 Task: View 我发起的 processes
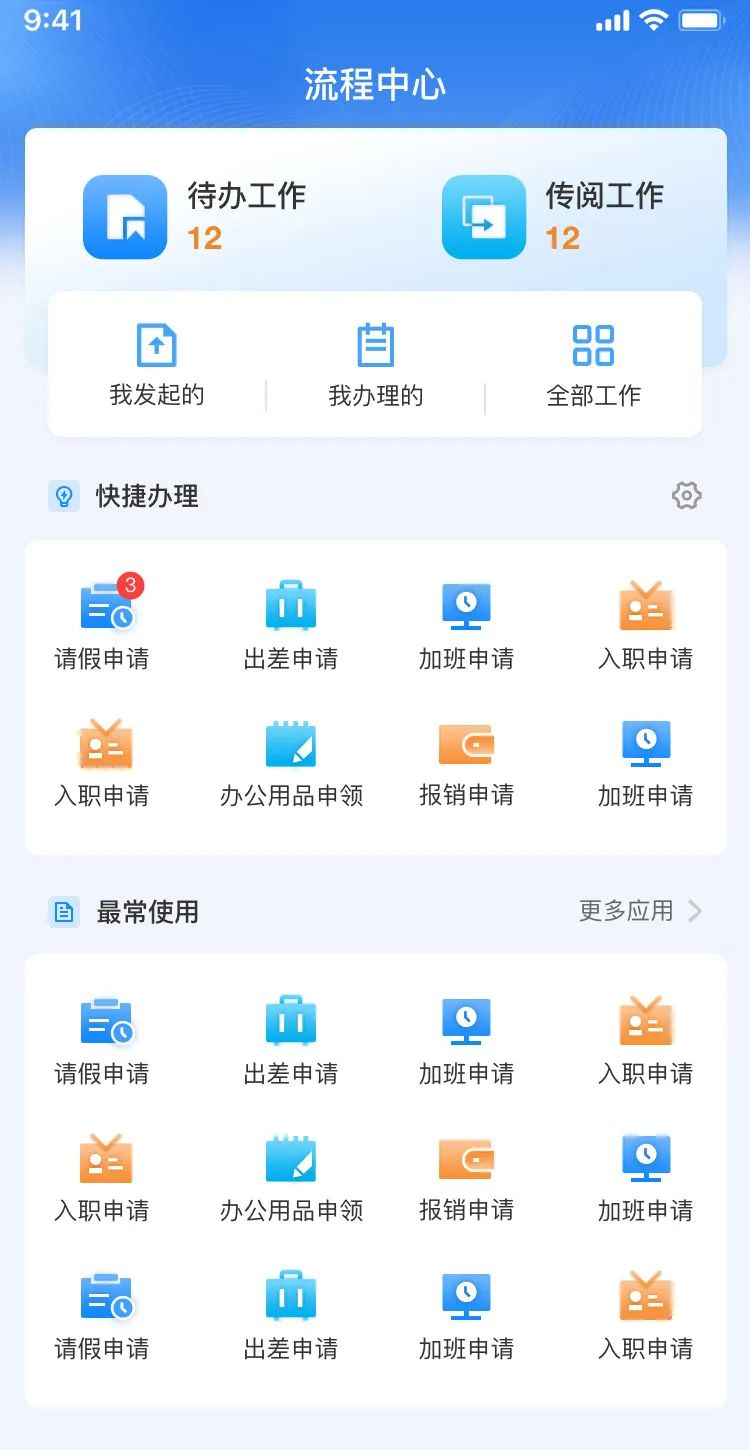click(x=156, y=365)
